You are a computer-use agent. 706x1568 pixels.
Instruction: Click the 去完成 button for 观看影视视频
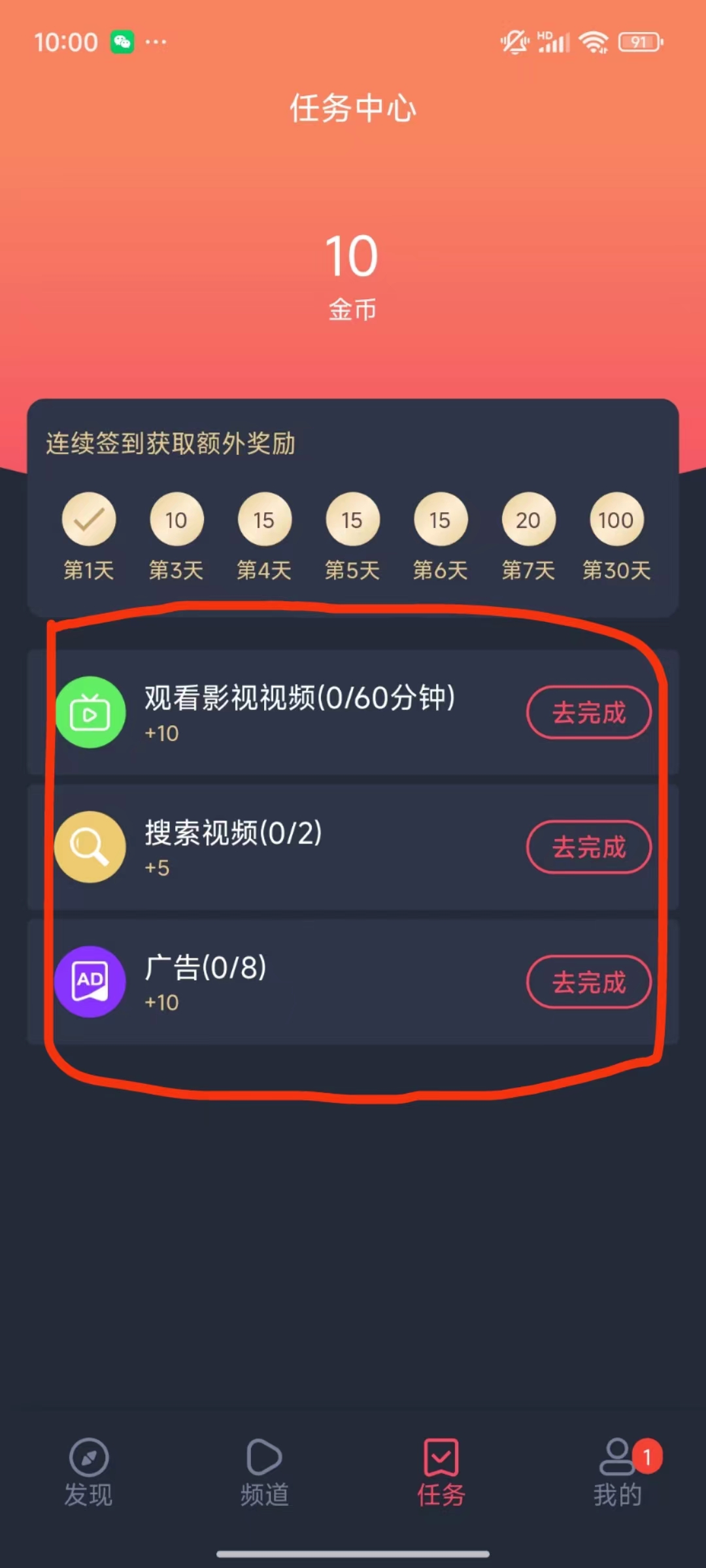point(588,713)
